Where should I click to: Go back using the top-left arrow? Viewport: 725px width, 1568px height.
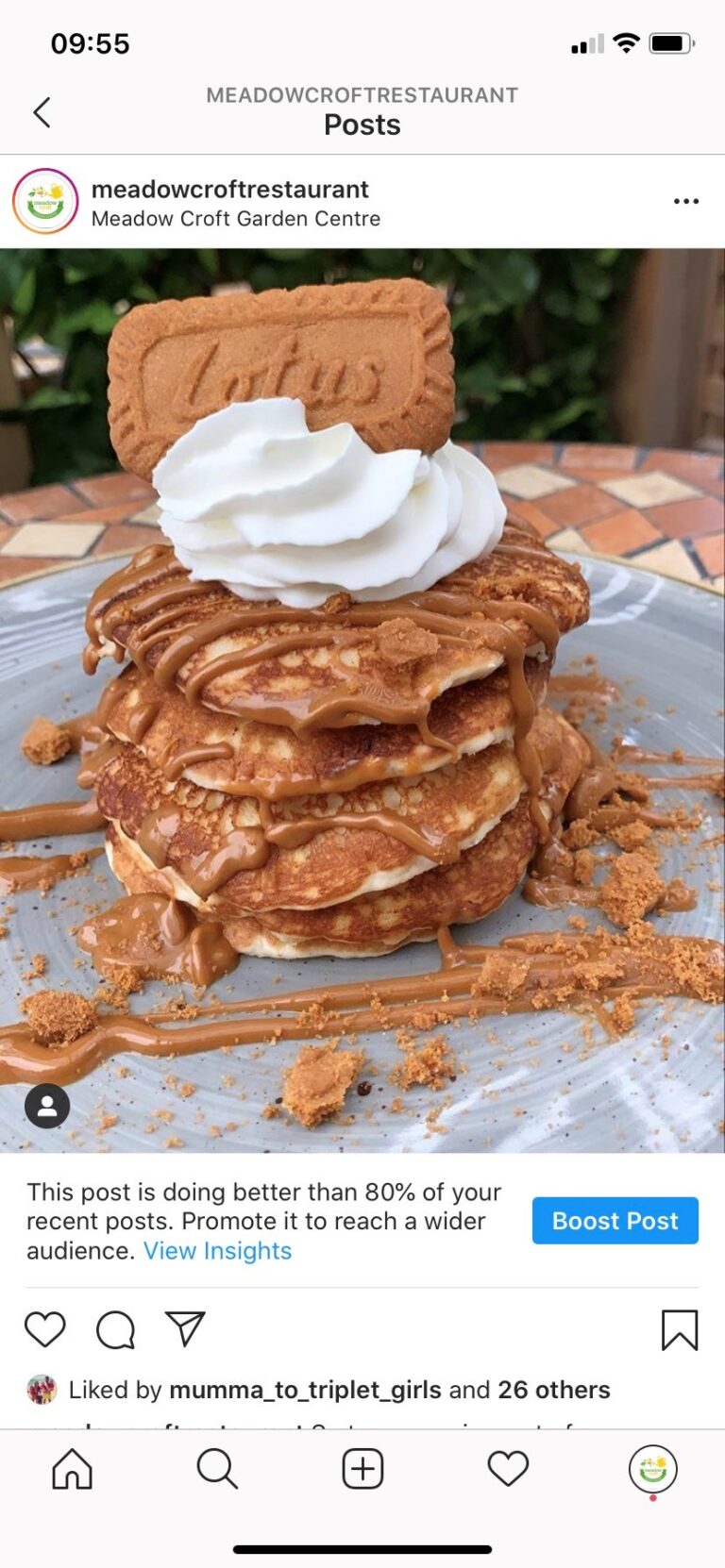[42, 112]
